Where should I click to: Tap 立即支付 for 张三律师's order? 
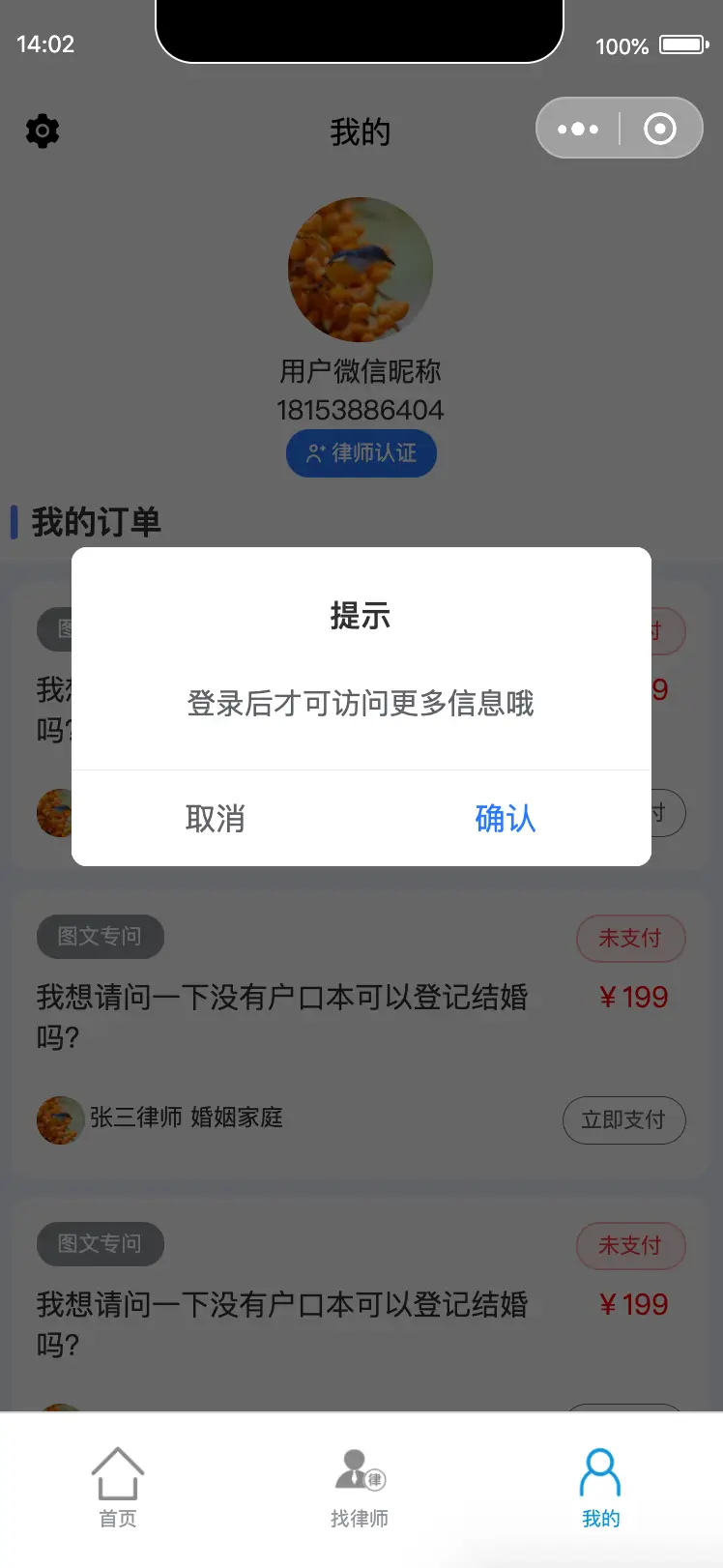tap(624, 1119)
